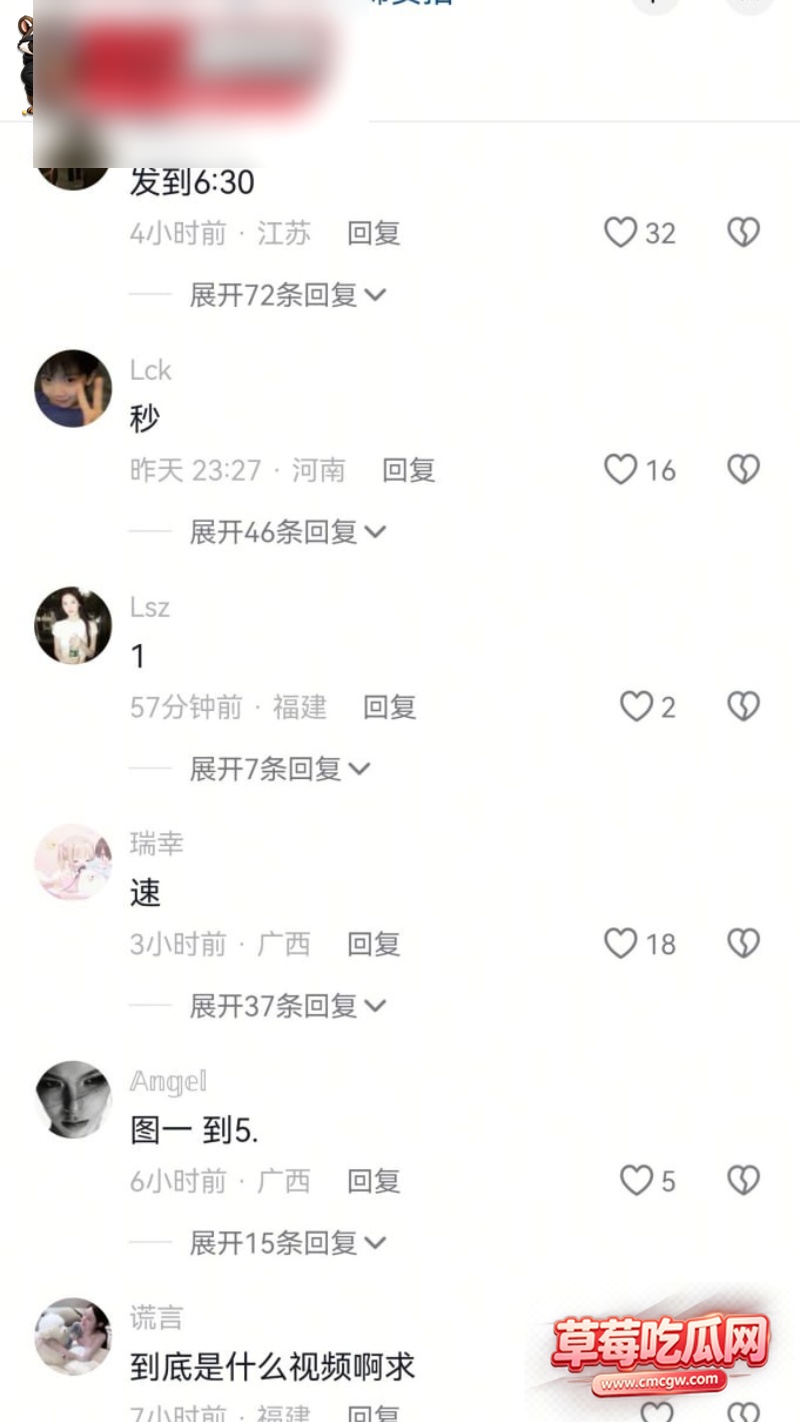Expand 15 replies under Angel's comment
The width and height of the screenshot is (800, 1422).
288,1243
